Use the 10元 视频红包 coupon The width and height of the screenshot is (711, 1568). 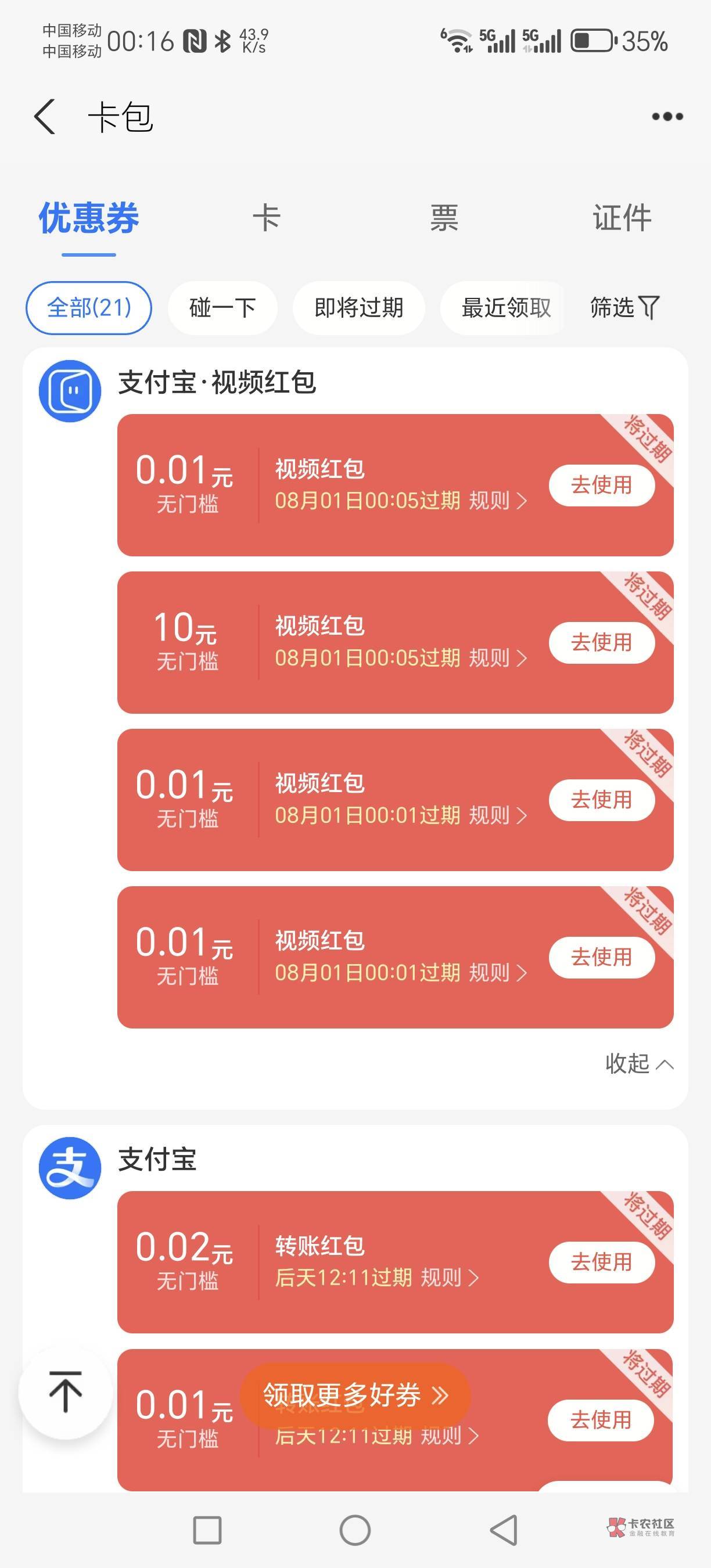pos(601,642)
